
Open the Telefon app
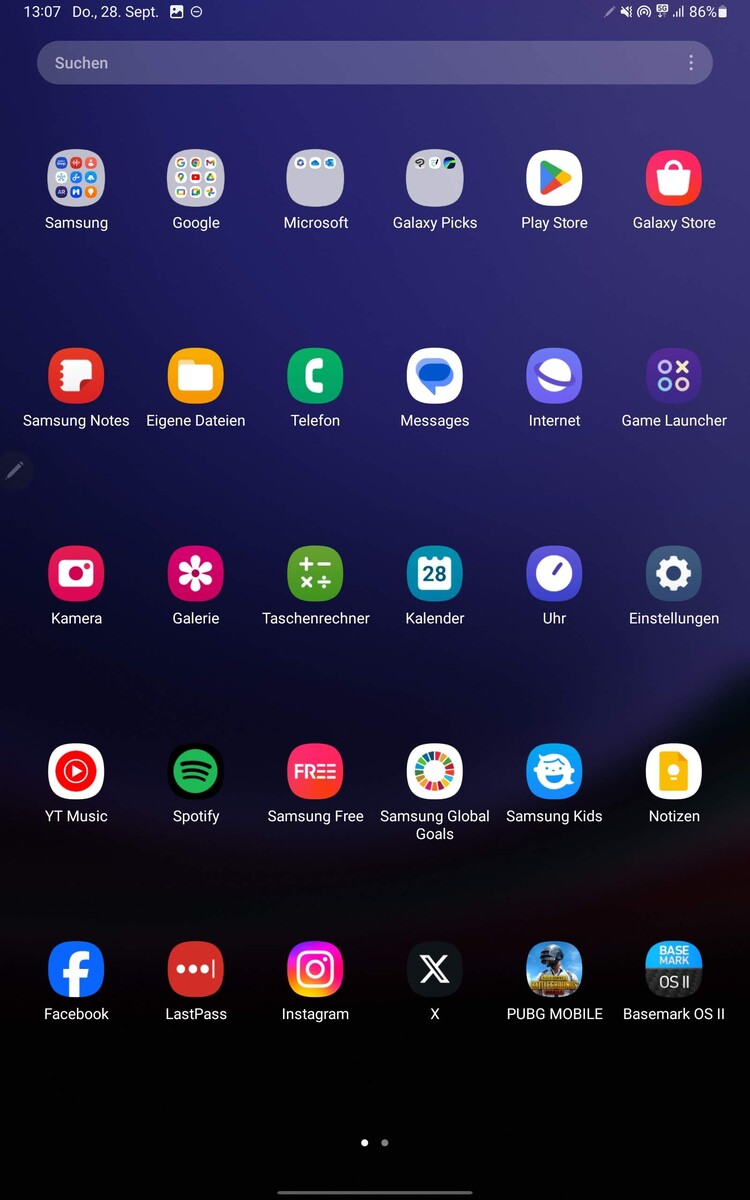coord(315,376)
